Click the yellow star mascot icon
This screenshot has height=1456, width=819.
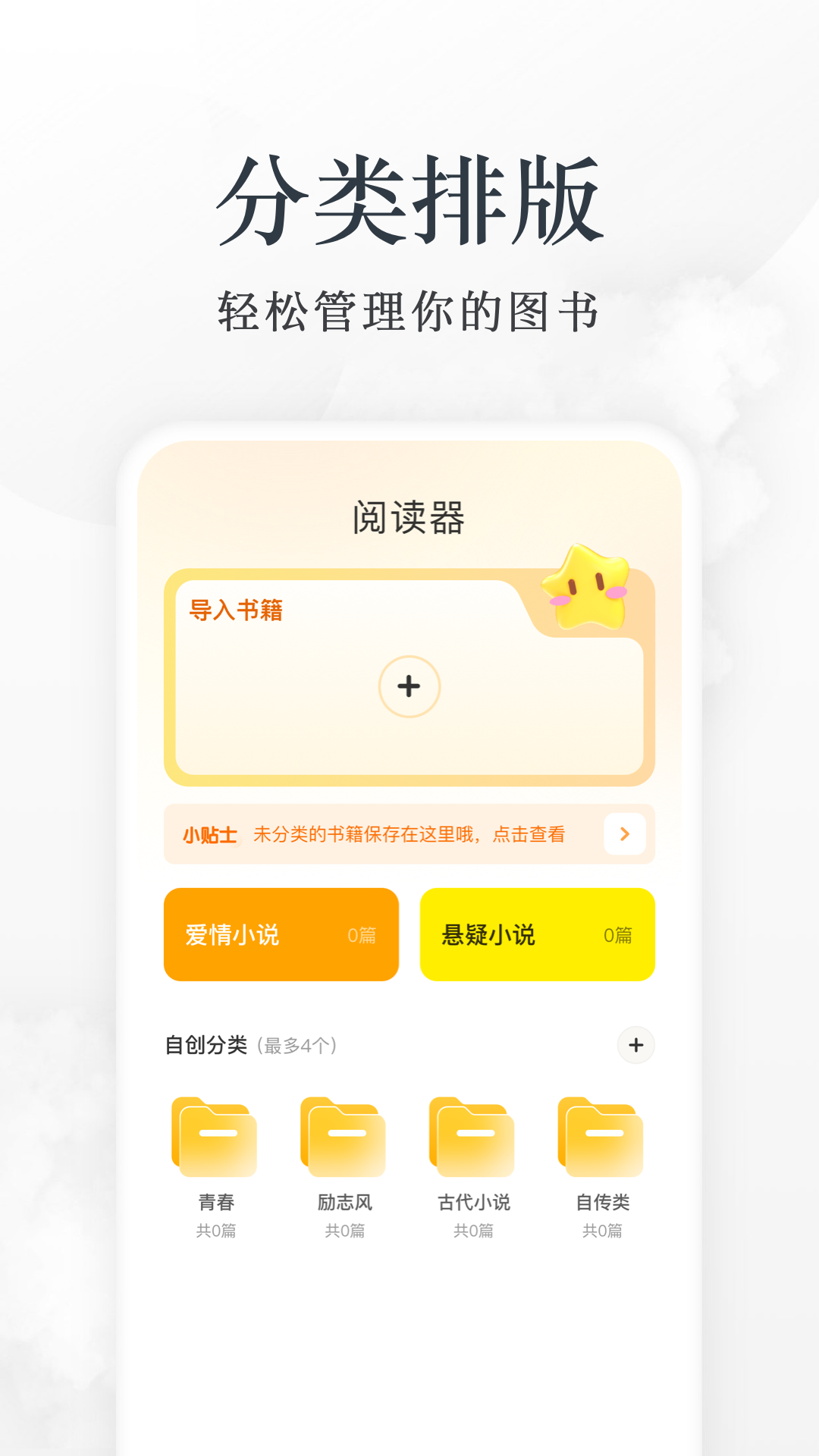(584, 588)
